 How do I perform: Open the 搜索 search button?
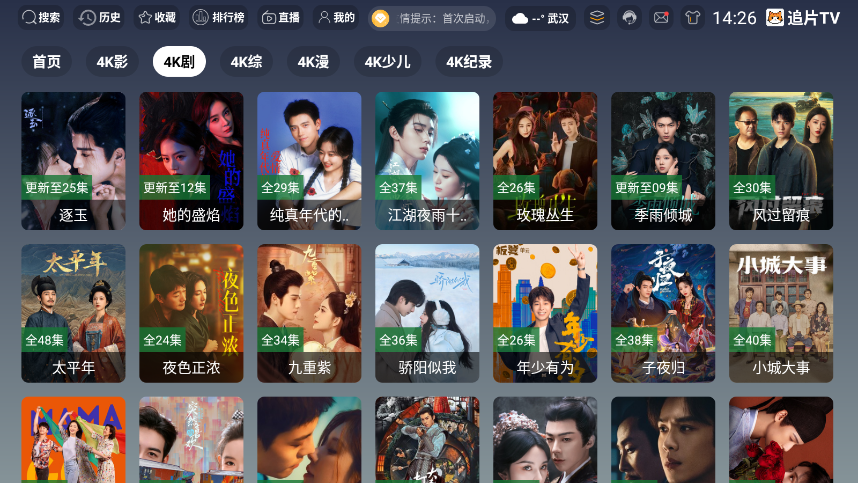click(x=41, y=18)
